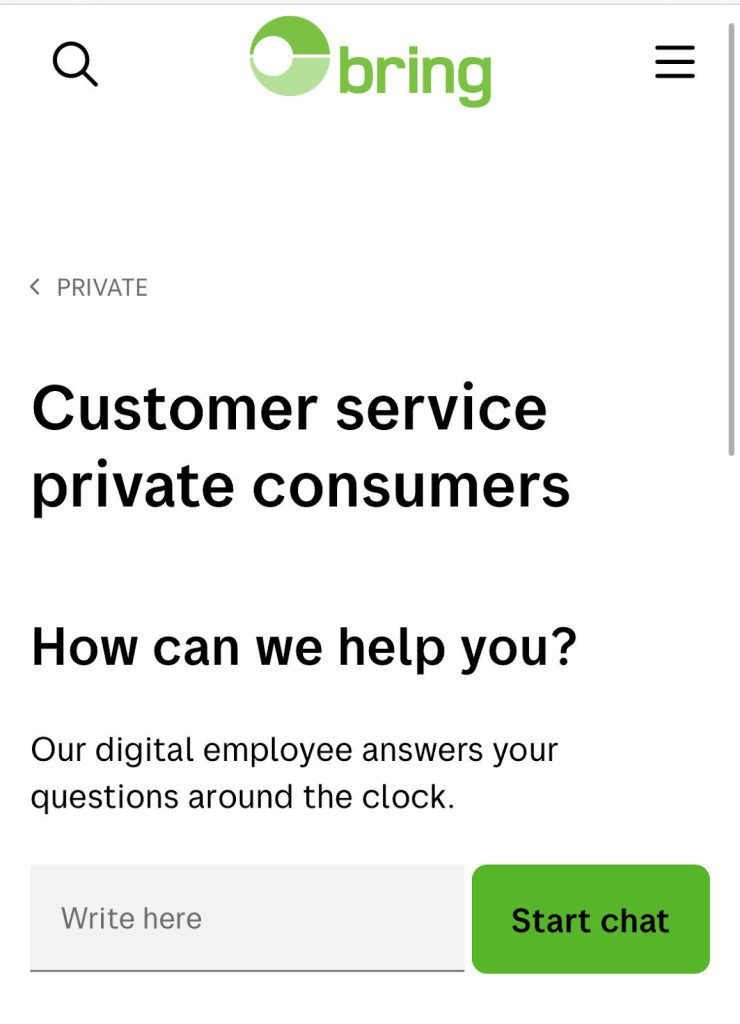Open the search icon

pos(75,64)
